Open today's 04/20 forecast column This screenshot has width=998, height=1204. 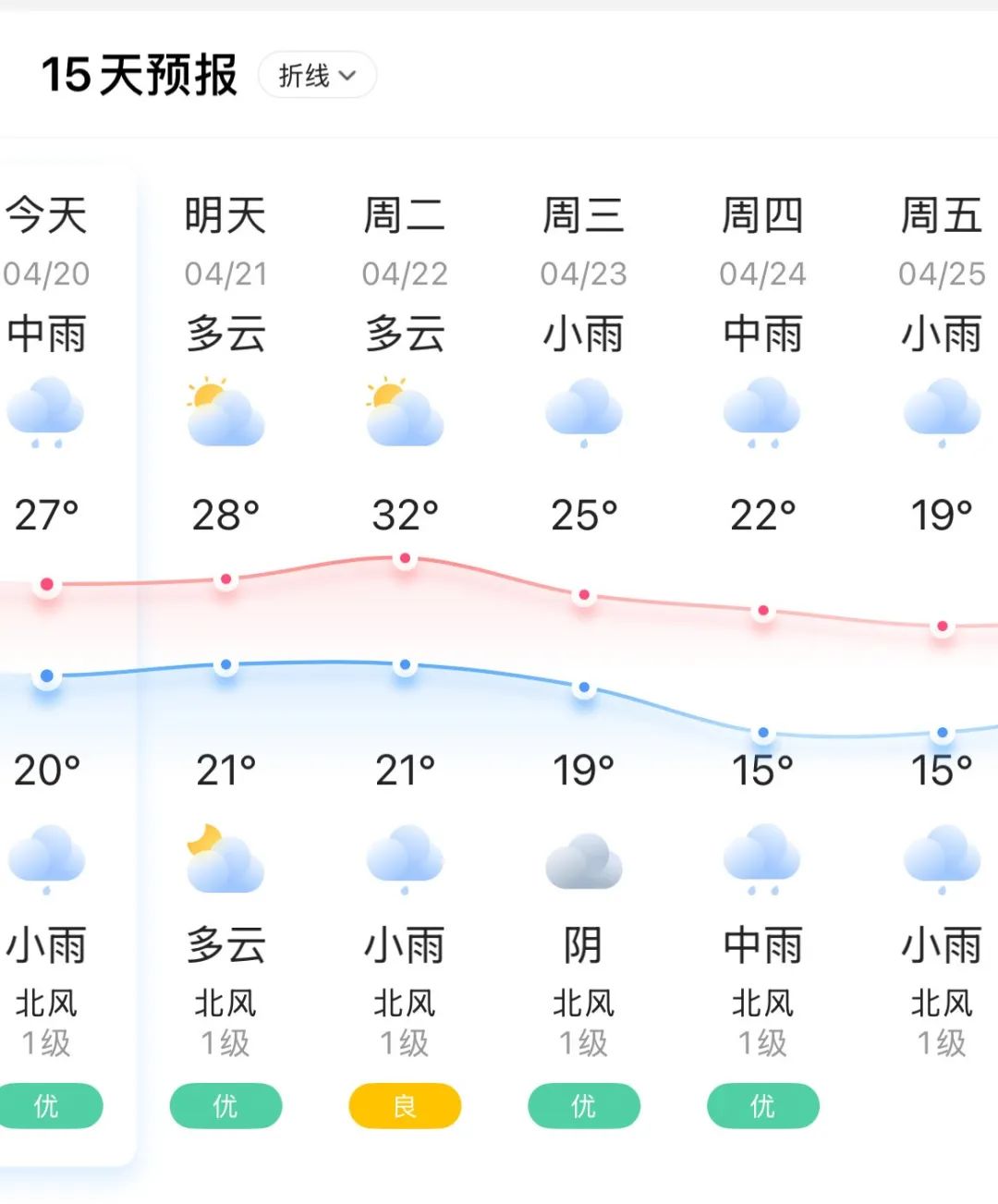point(46,242)
